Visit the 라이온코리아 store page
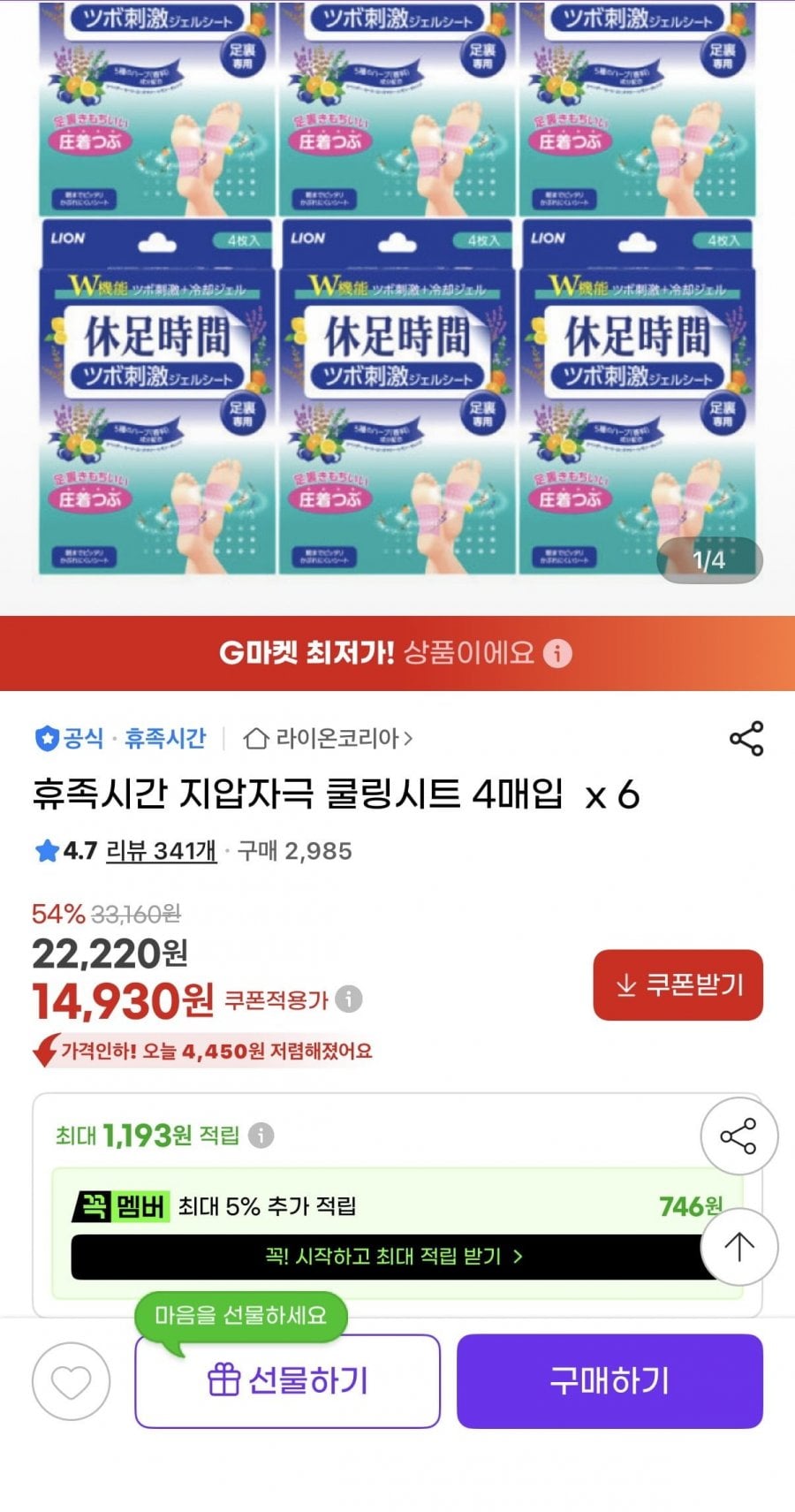795x1512 pixels. point(329,739)
